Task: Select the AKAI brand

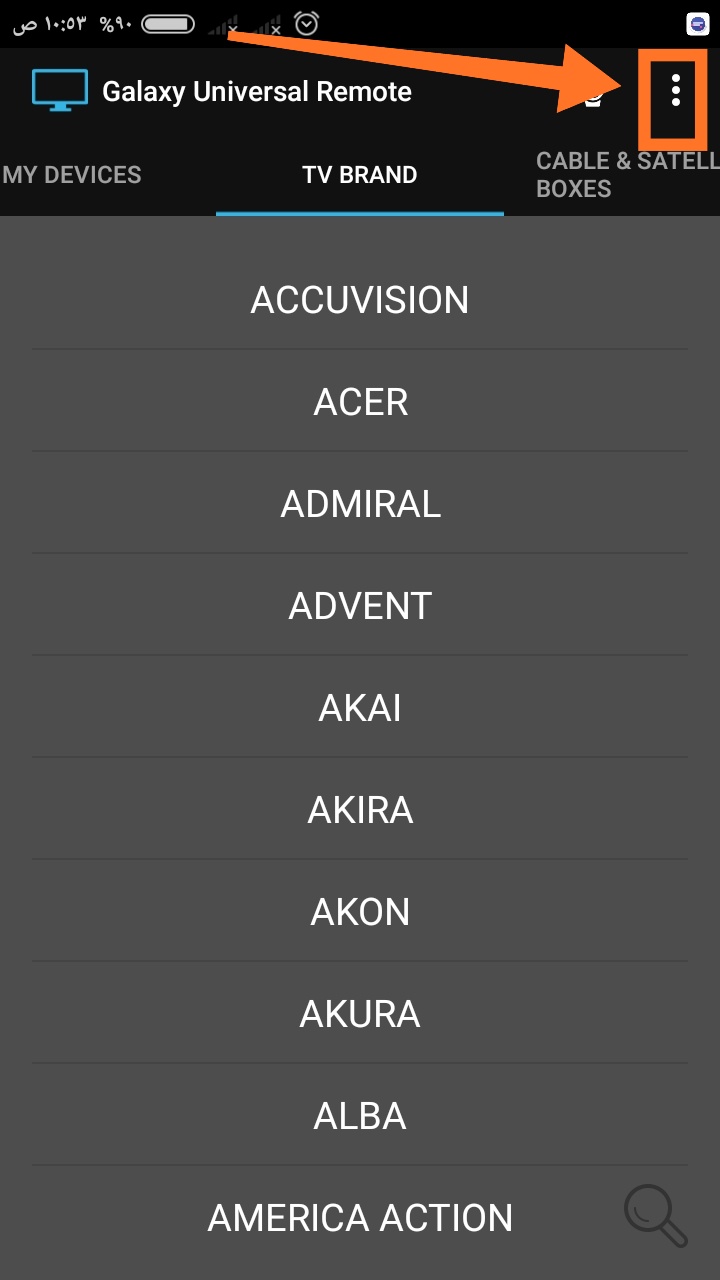Action: [x=360, y=708]
